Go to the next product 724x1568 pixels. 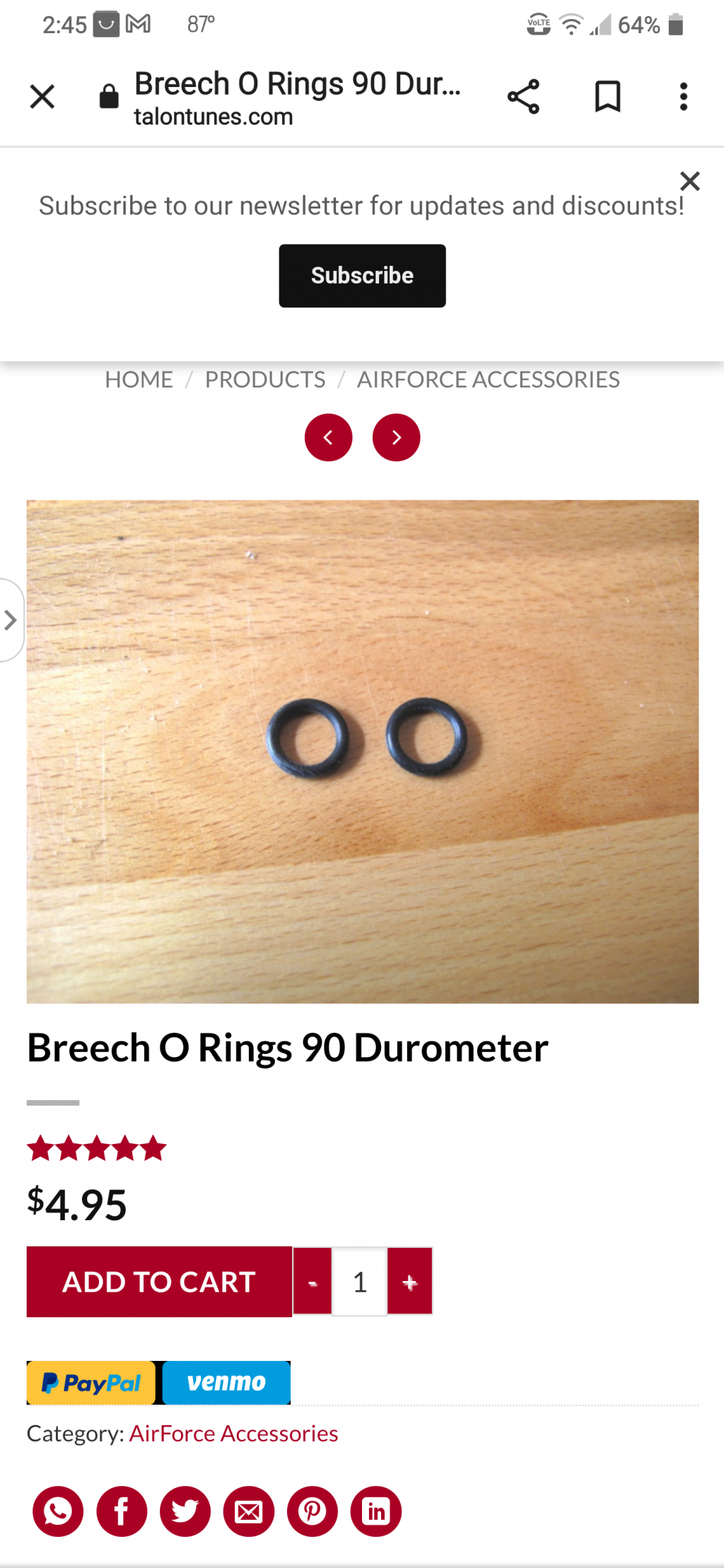pyautogui.click(x=396, y=438)
